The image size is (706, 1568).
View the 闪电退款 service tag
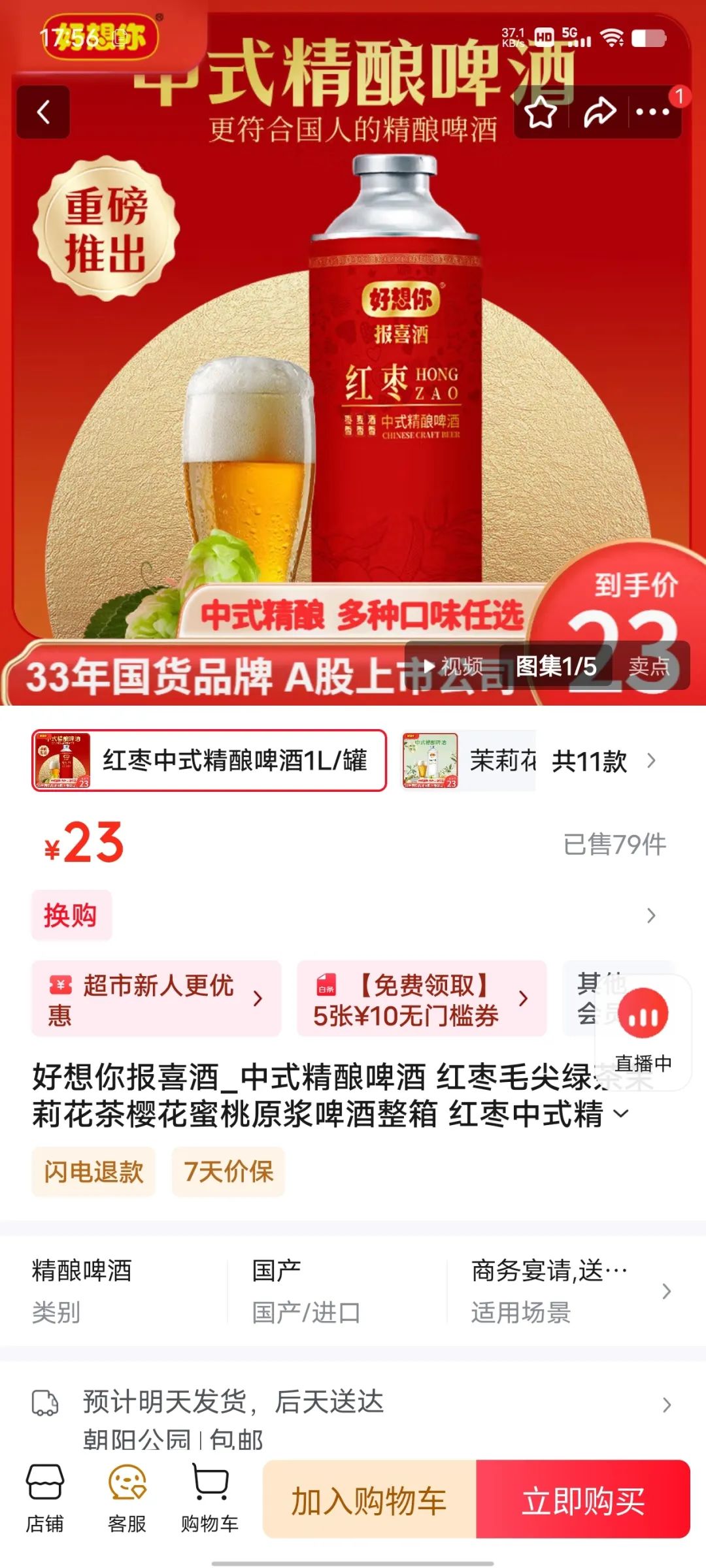point(93,1171)
